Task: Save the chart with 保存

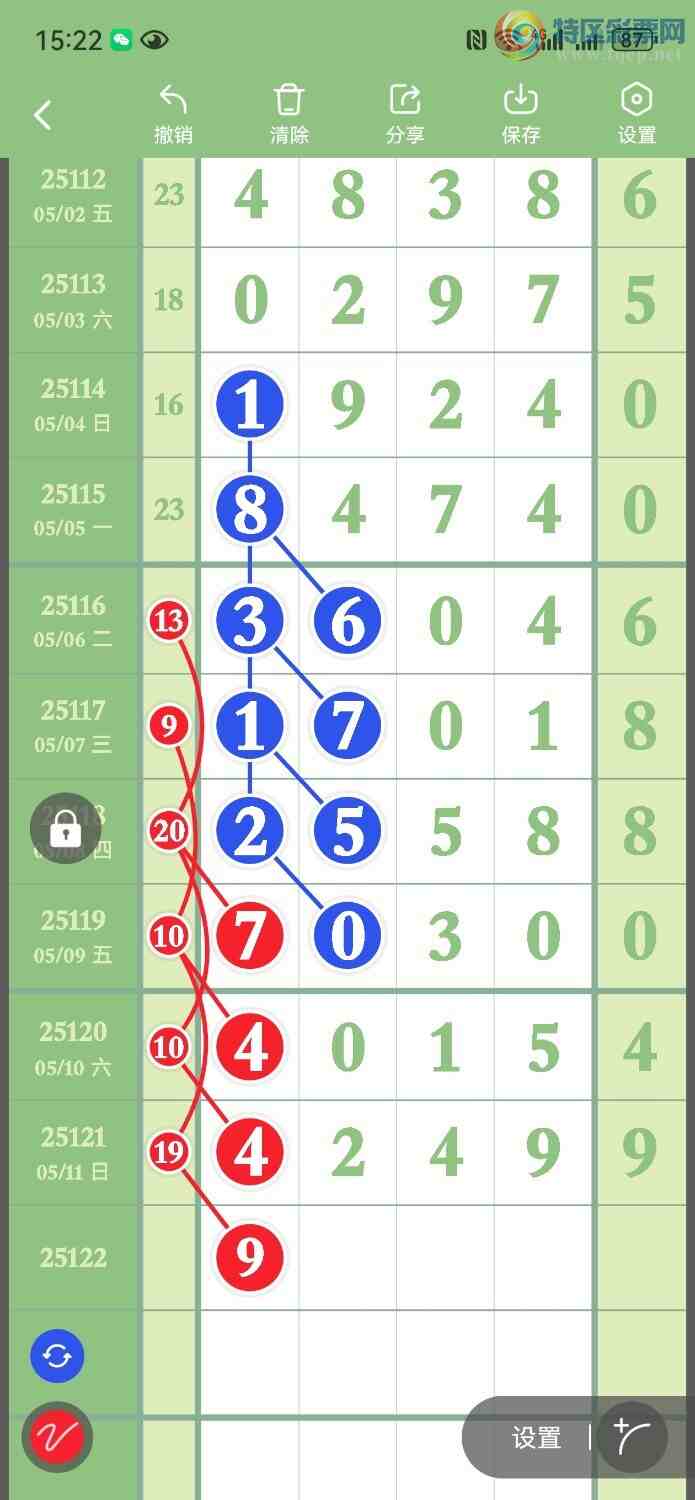Action: tap(521, 114)
